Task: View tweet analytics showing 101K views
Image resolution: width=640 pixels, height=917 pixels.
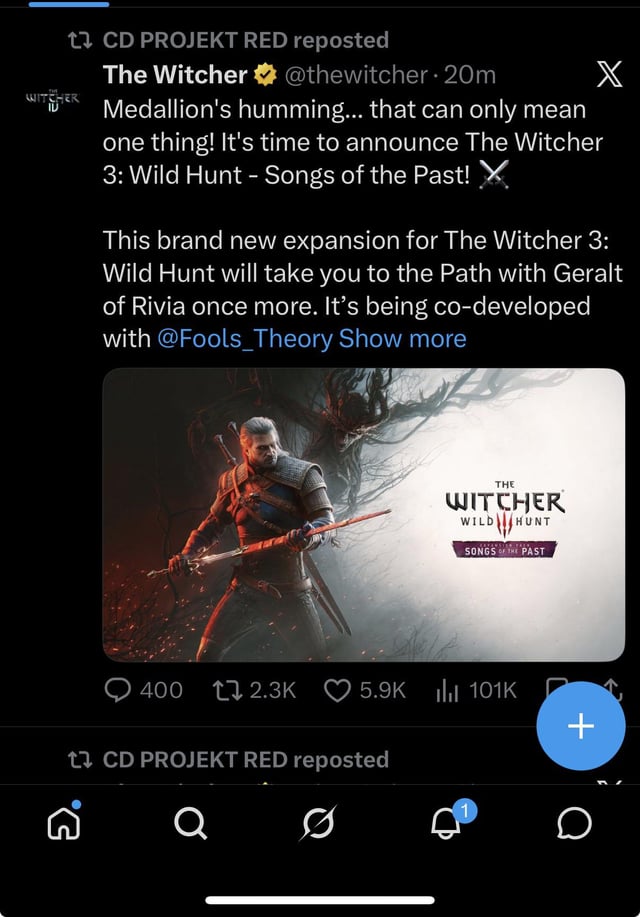Action: click(476, 690)
